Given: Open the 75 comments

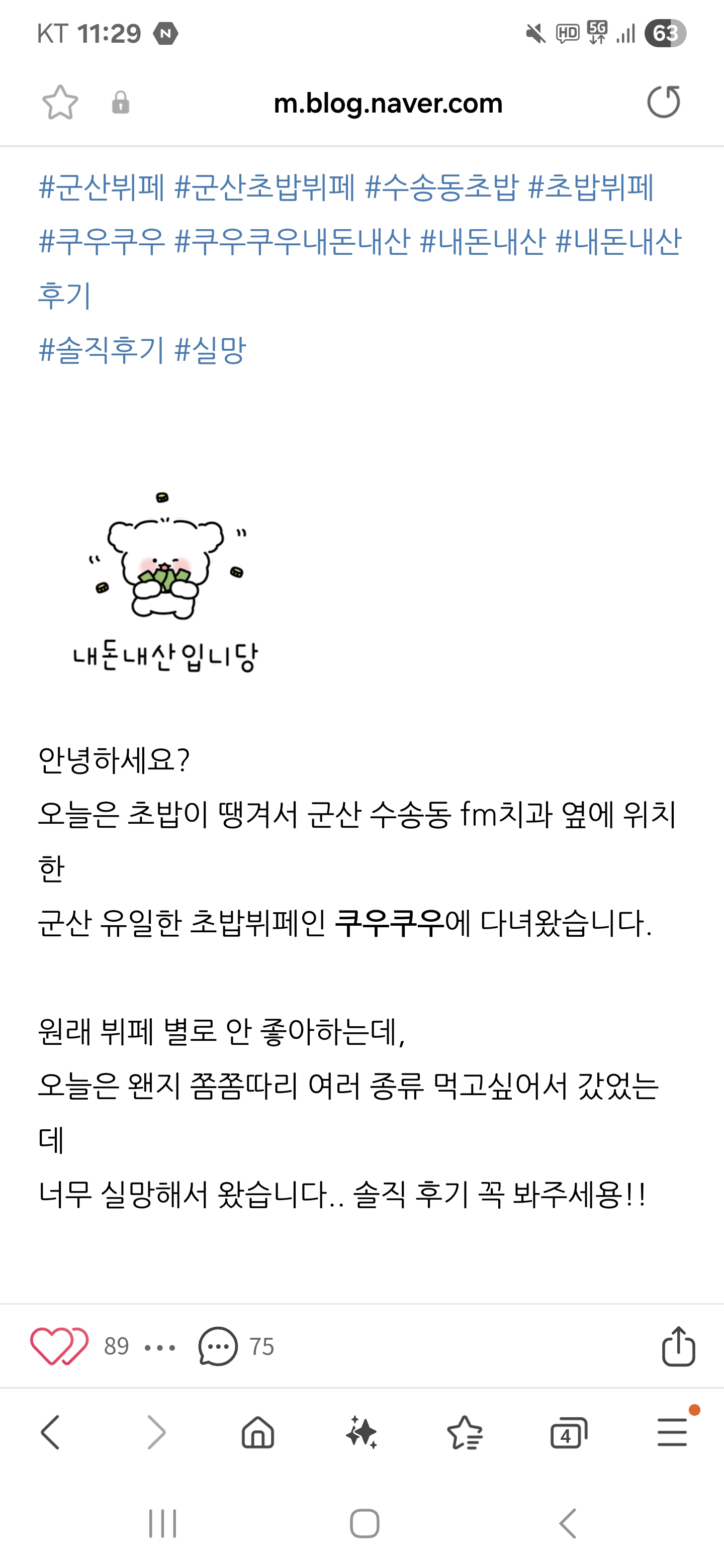Looking at the screenshot, I should [x=236, y=1346].
